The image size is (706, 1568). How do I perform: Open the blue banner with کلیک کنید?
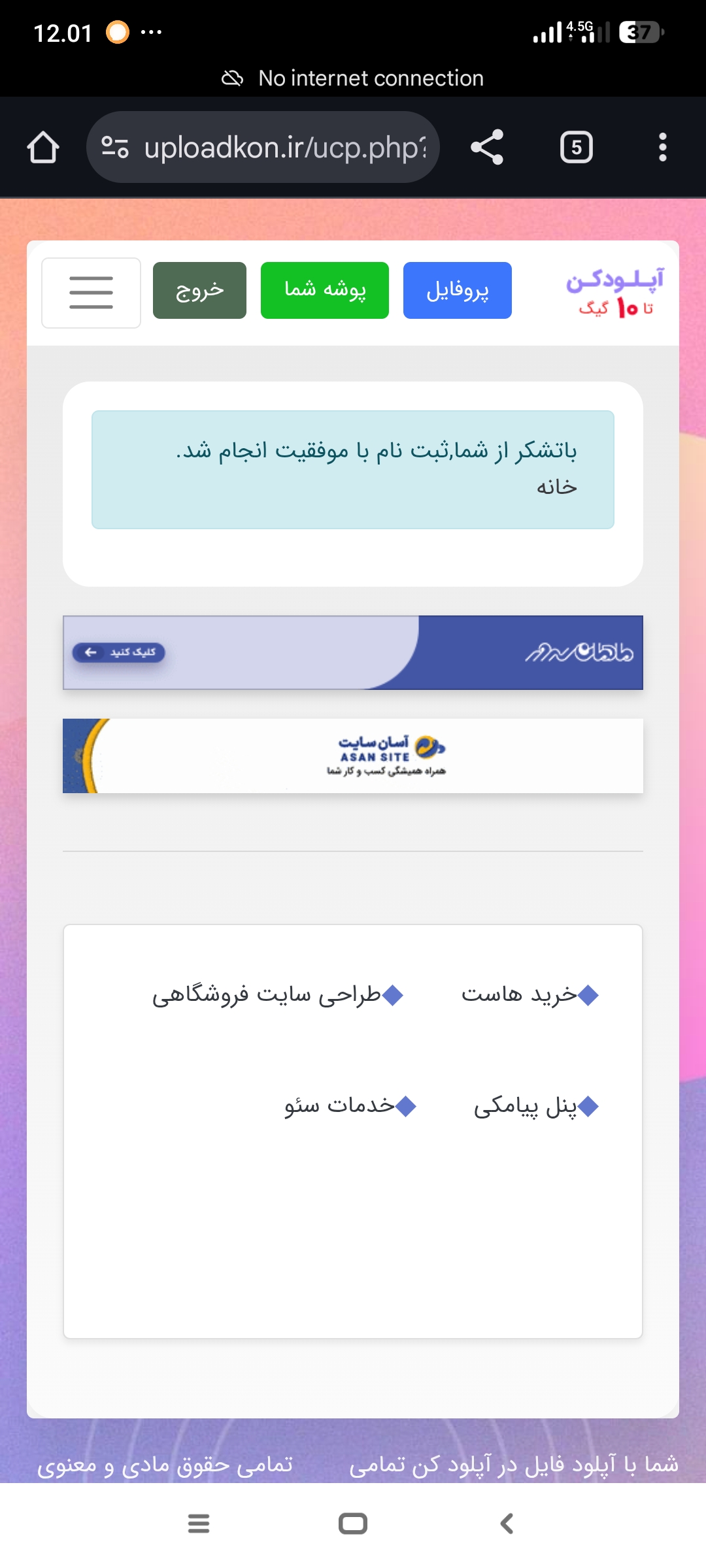353,652
